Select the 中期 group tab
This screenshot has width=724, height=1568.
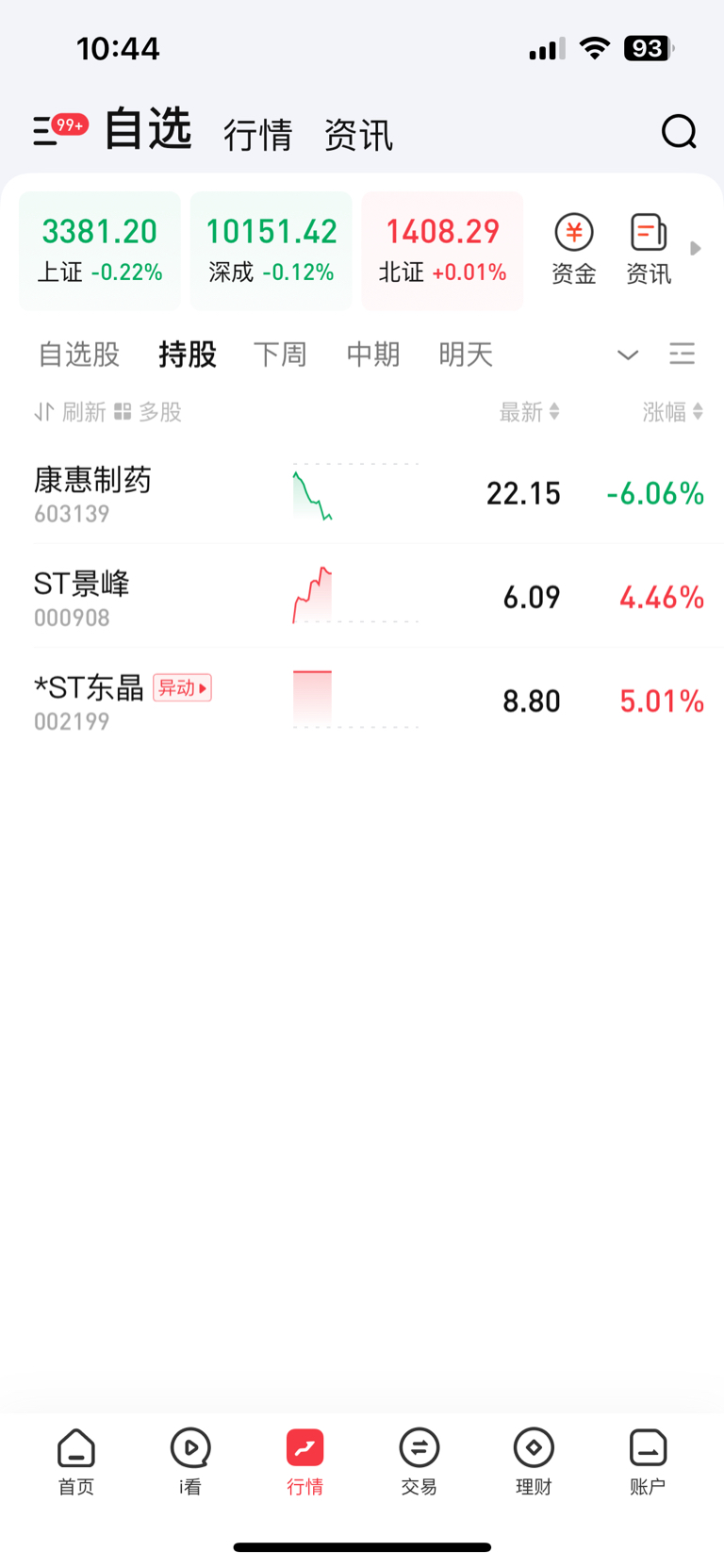(373, 355)
